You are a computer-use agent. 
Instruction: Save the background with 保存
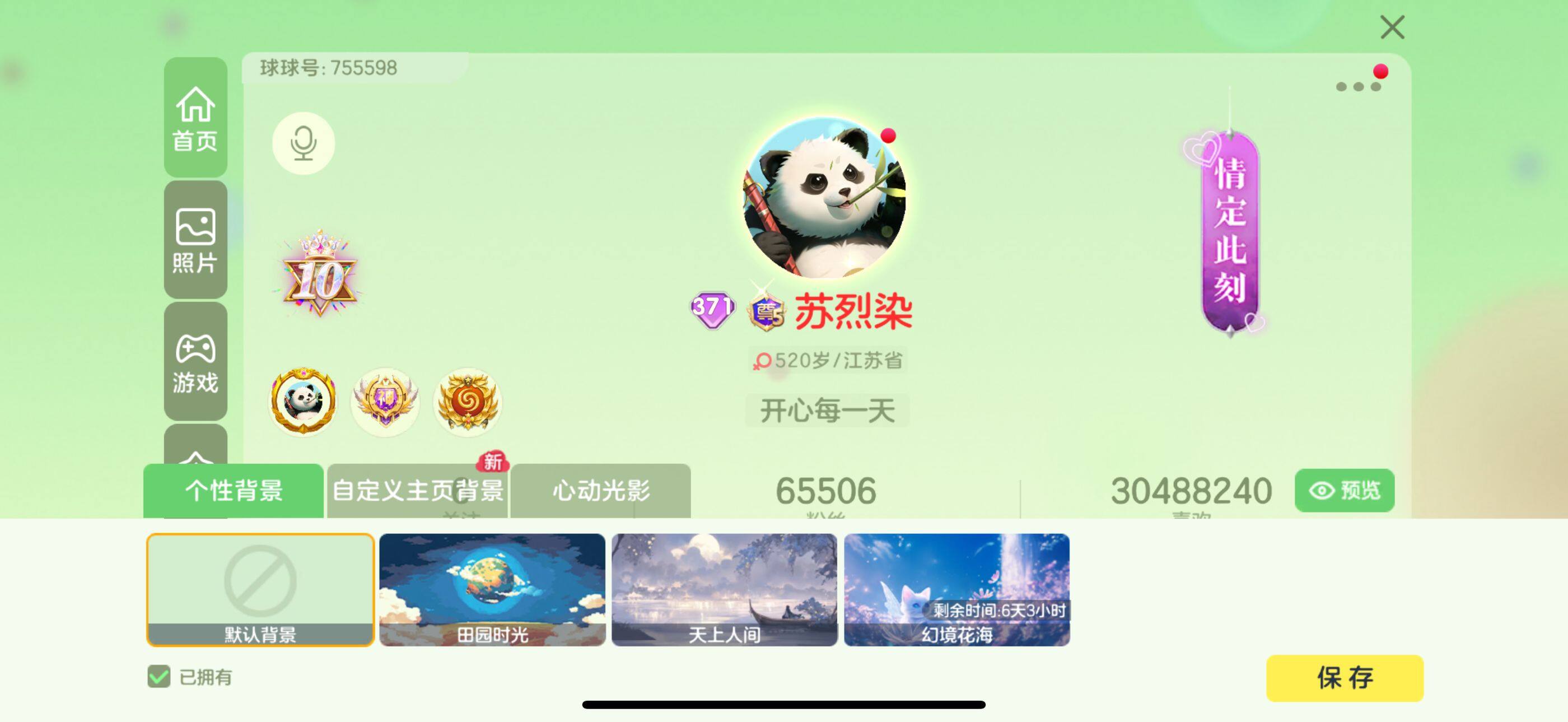(1344, 677)
